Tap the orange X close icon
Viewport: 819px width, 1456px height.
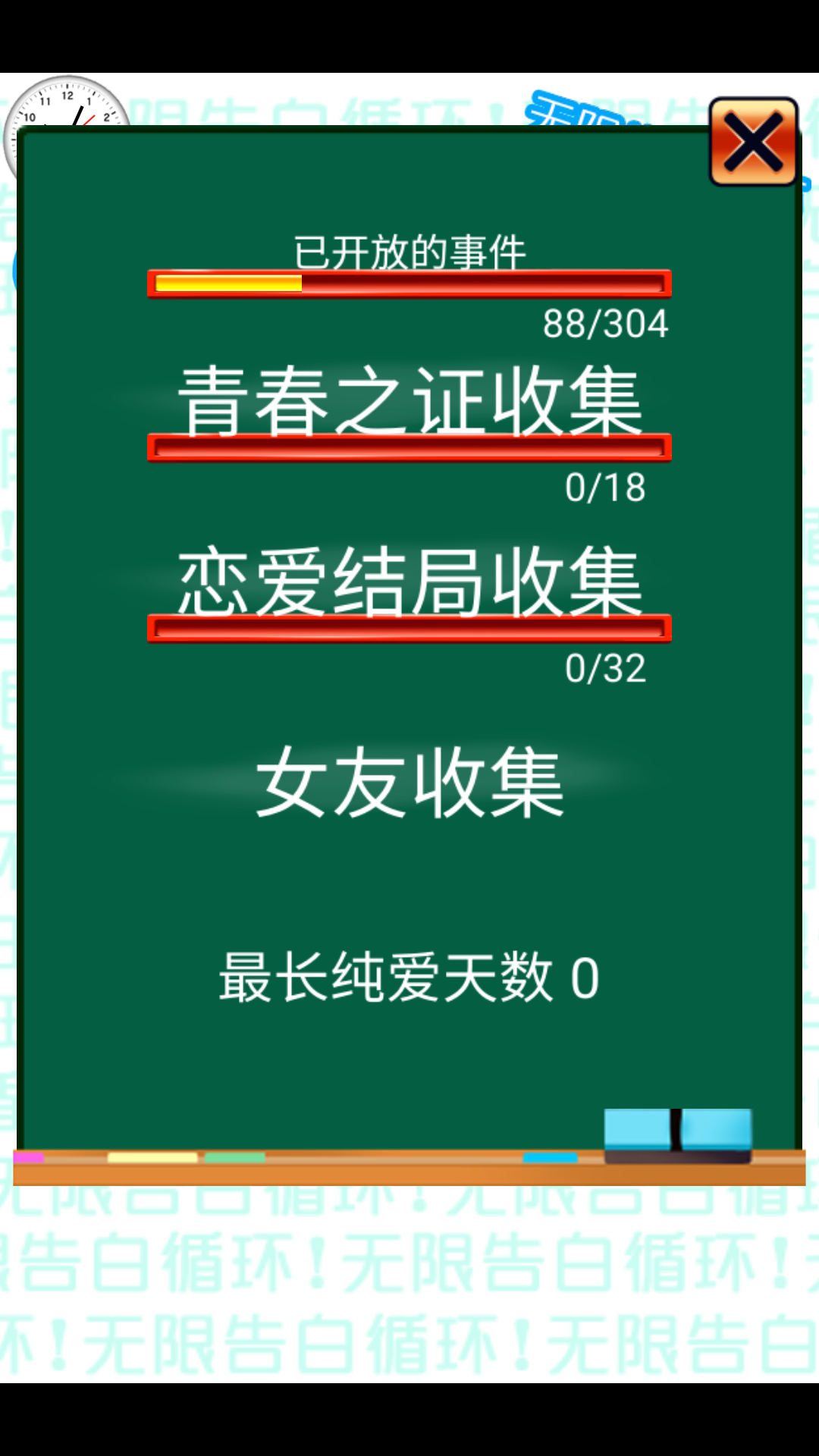tap(753, 143)
